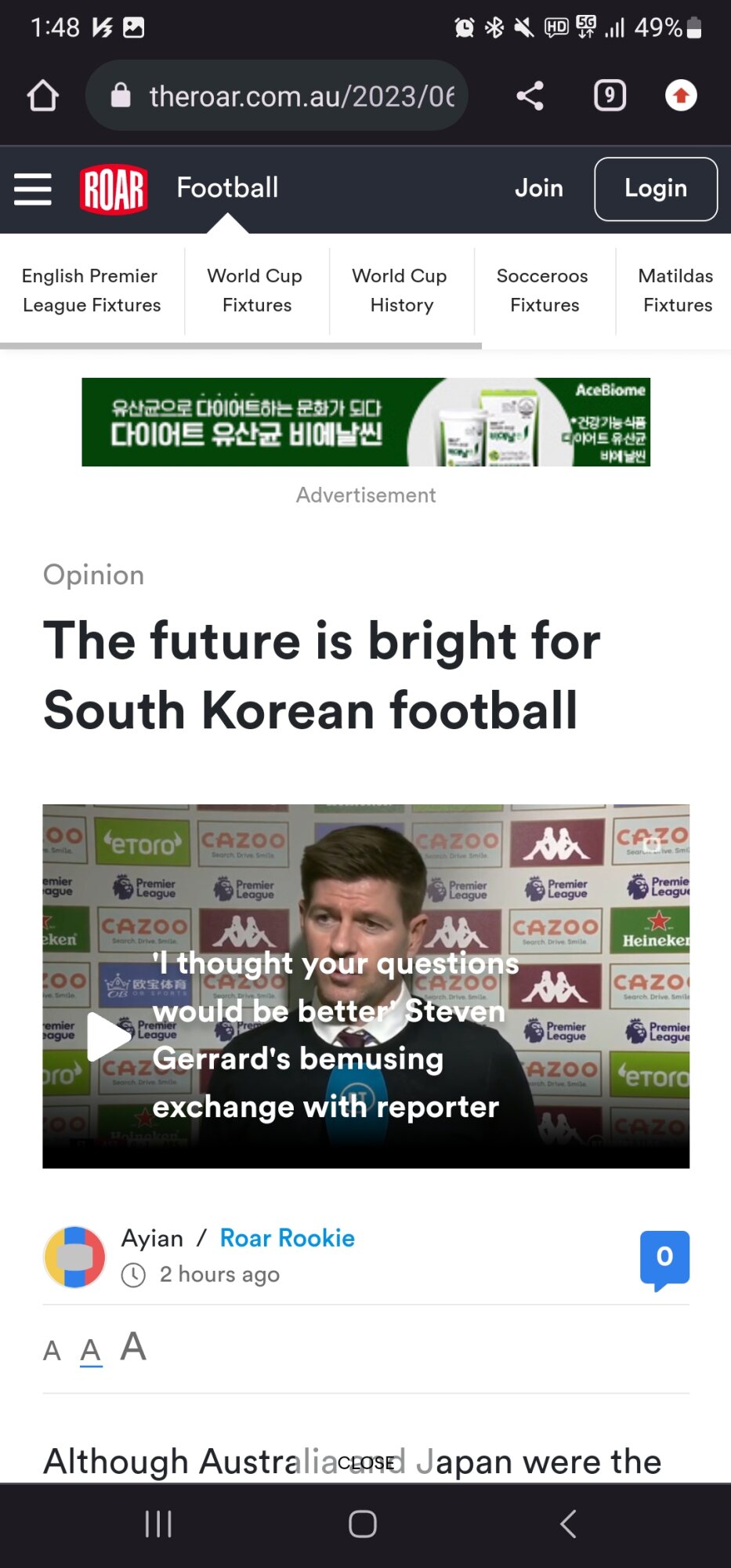Open English Premier League Fixtures

[91, 291]
